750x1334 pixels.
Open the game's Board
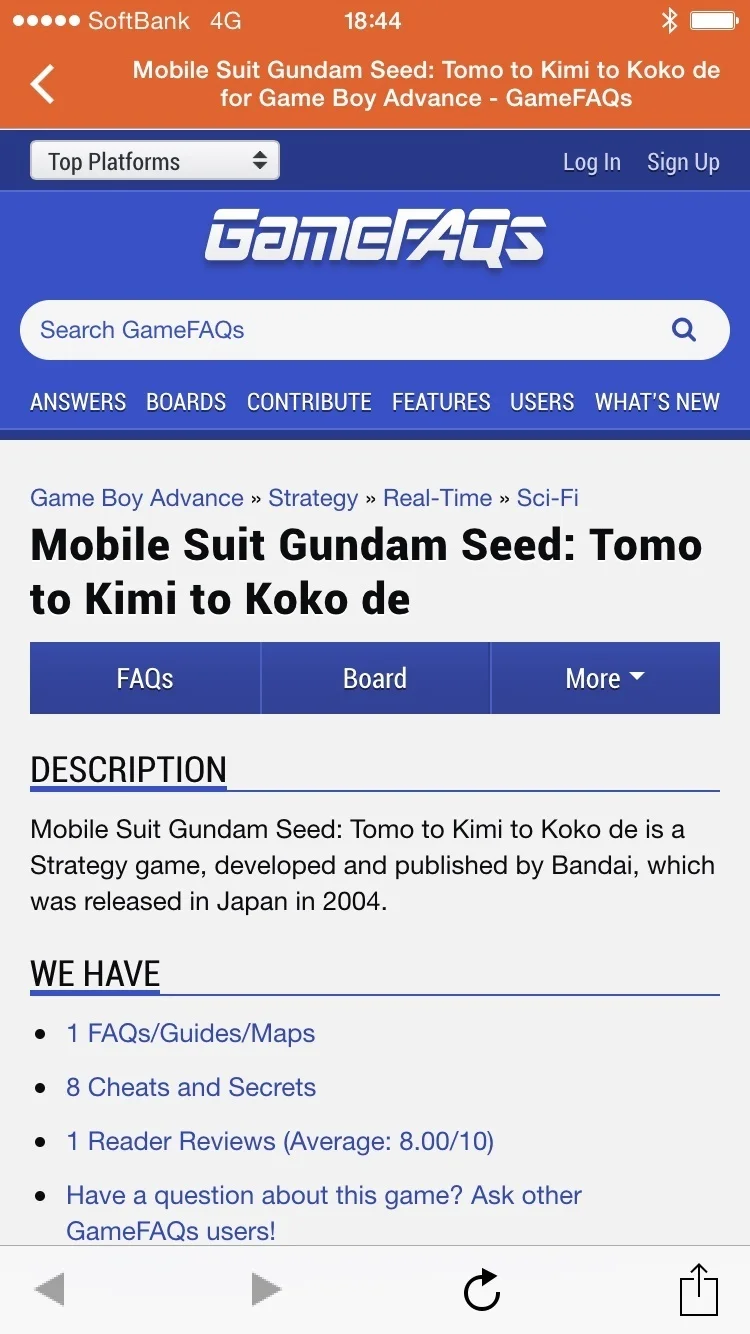(375, 678)
